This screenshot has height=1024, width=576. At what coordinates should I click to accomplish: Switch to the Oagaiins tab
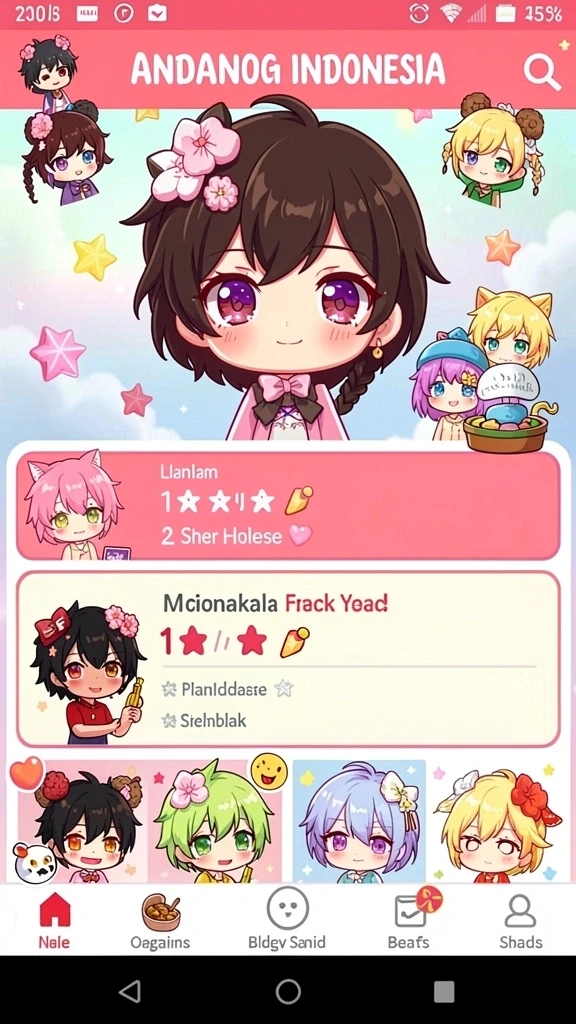coord(160,921)
